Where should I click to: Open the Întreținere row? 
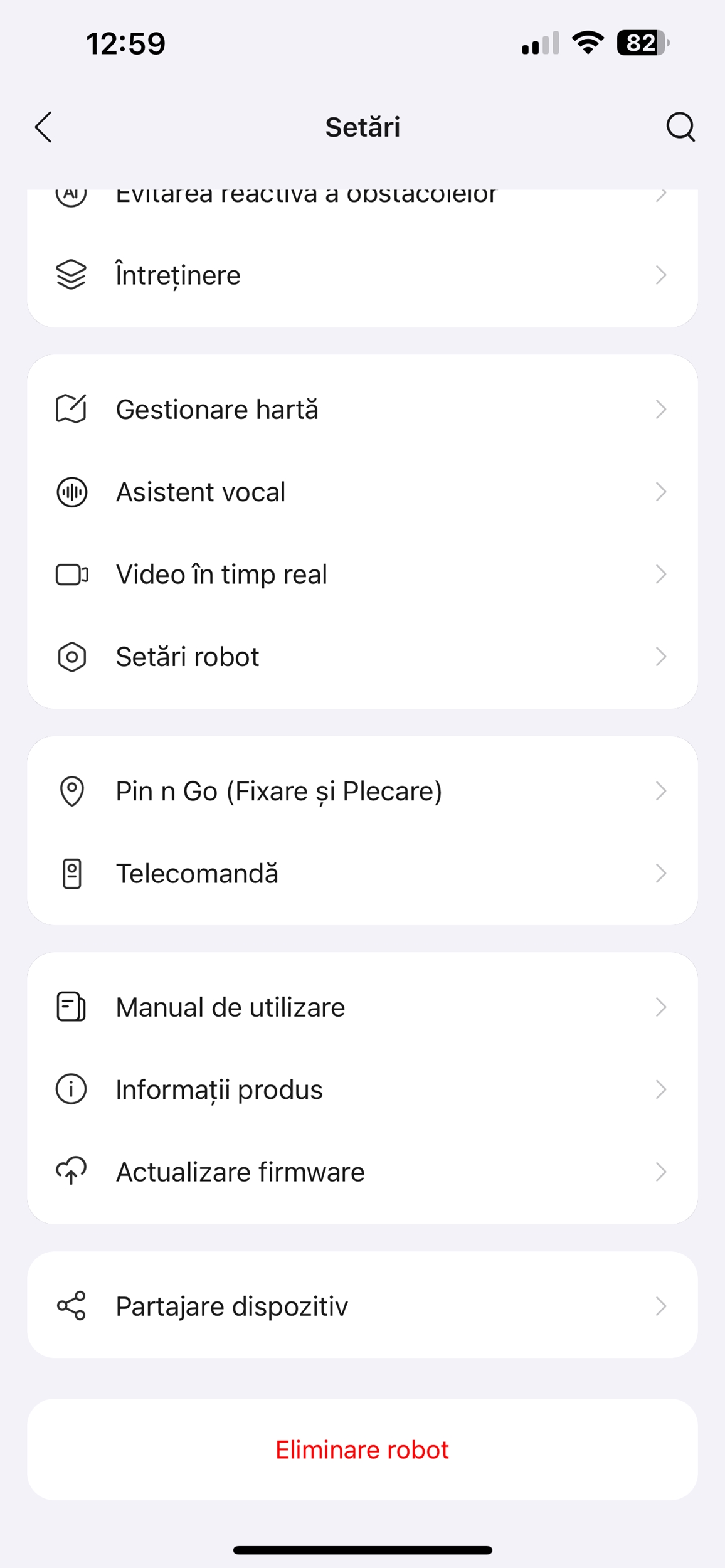coord(362,275)
